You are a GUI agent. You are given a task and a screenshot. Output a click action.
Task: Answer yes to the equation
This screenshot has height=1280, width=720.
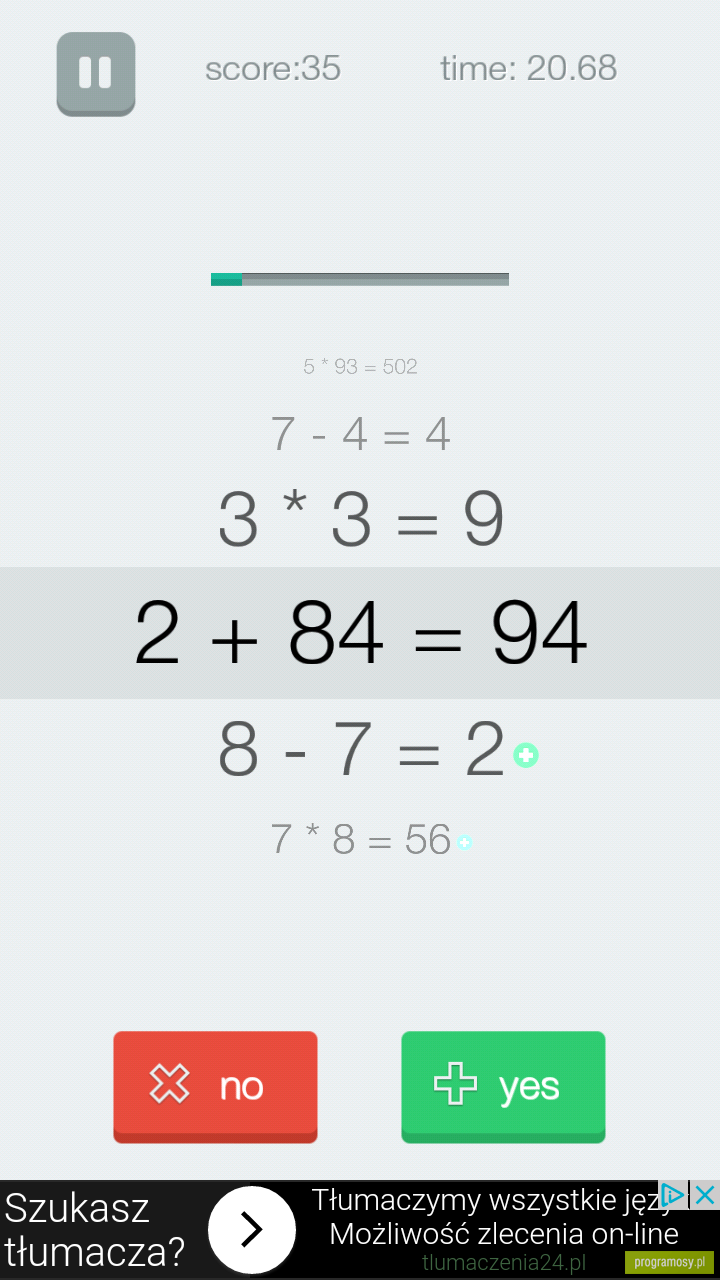503,1087
